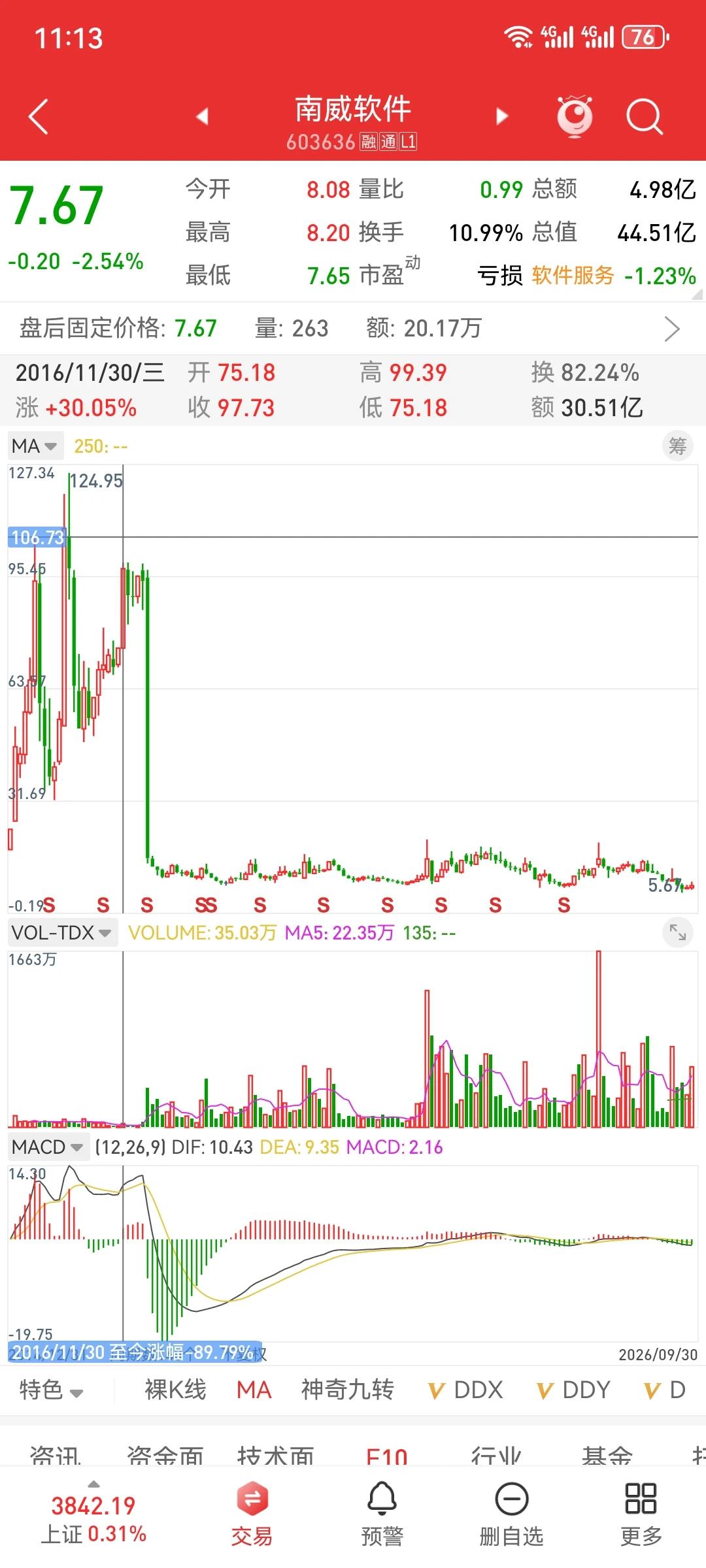Image resolution: width=706 pixels, height=1568 pixels.
Task: Expand the chart to full screen
Action: [x=677, y=932]
